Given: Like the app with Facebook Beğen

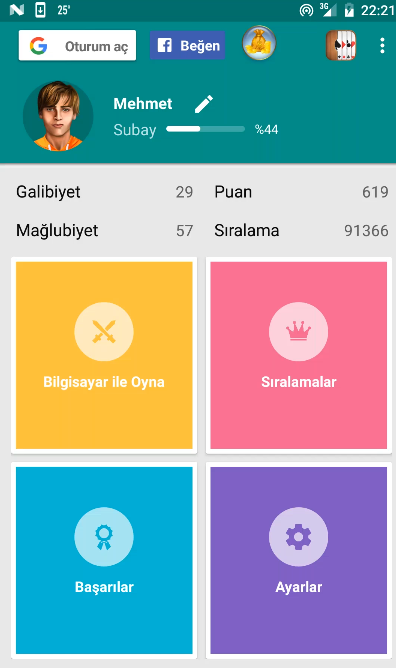Looking at the screenshot, I should click(x=187, y=45).
